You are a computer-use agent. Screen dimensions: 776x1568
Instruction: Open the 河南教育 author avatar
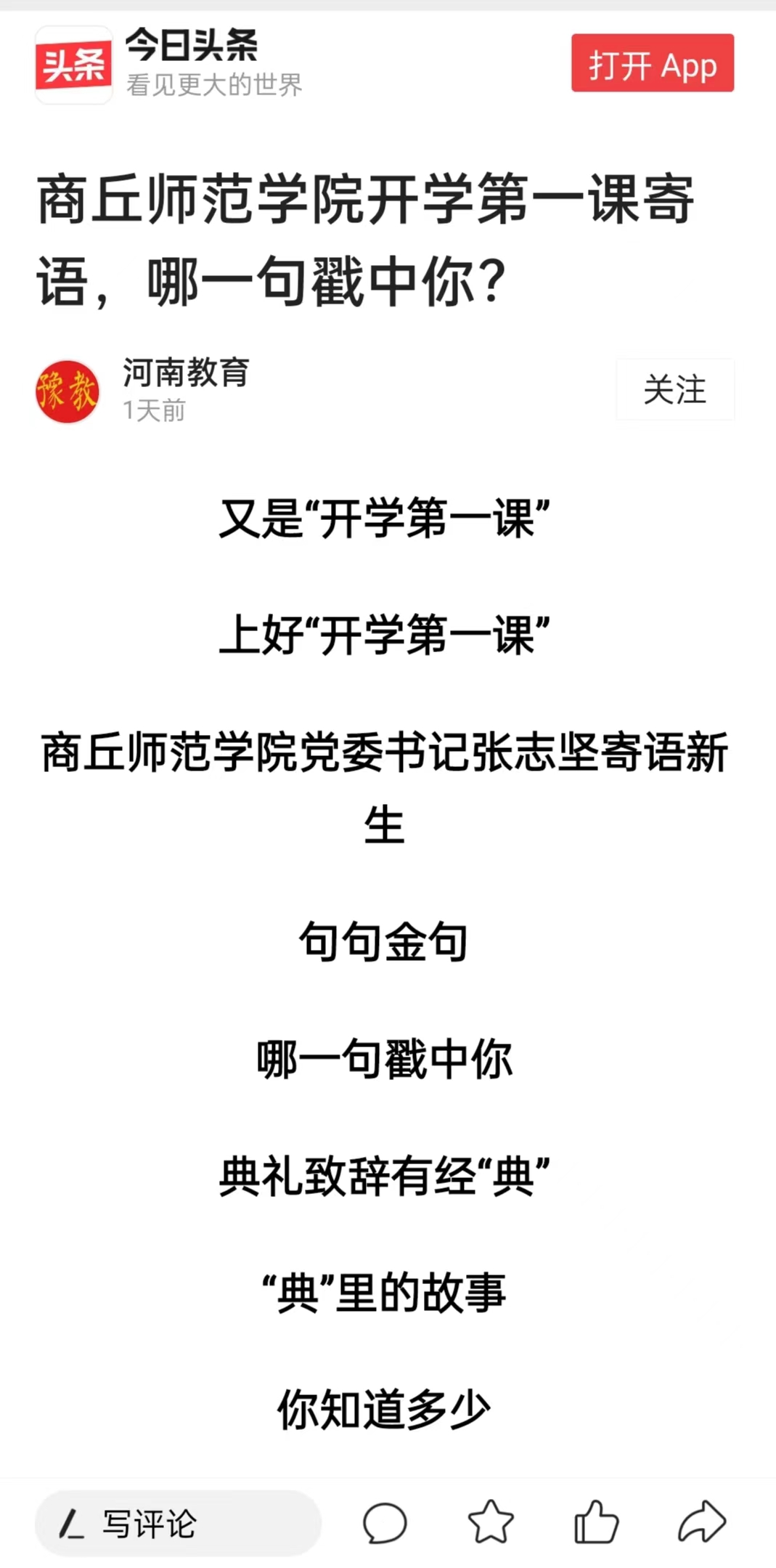click(x=68, y=391)
